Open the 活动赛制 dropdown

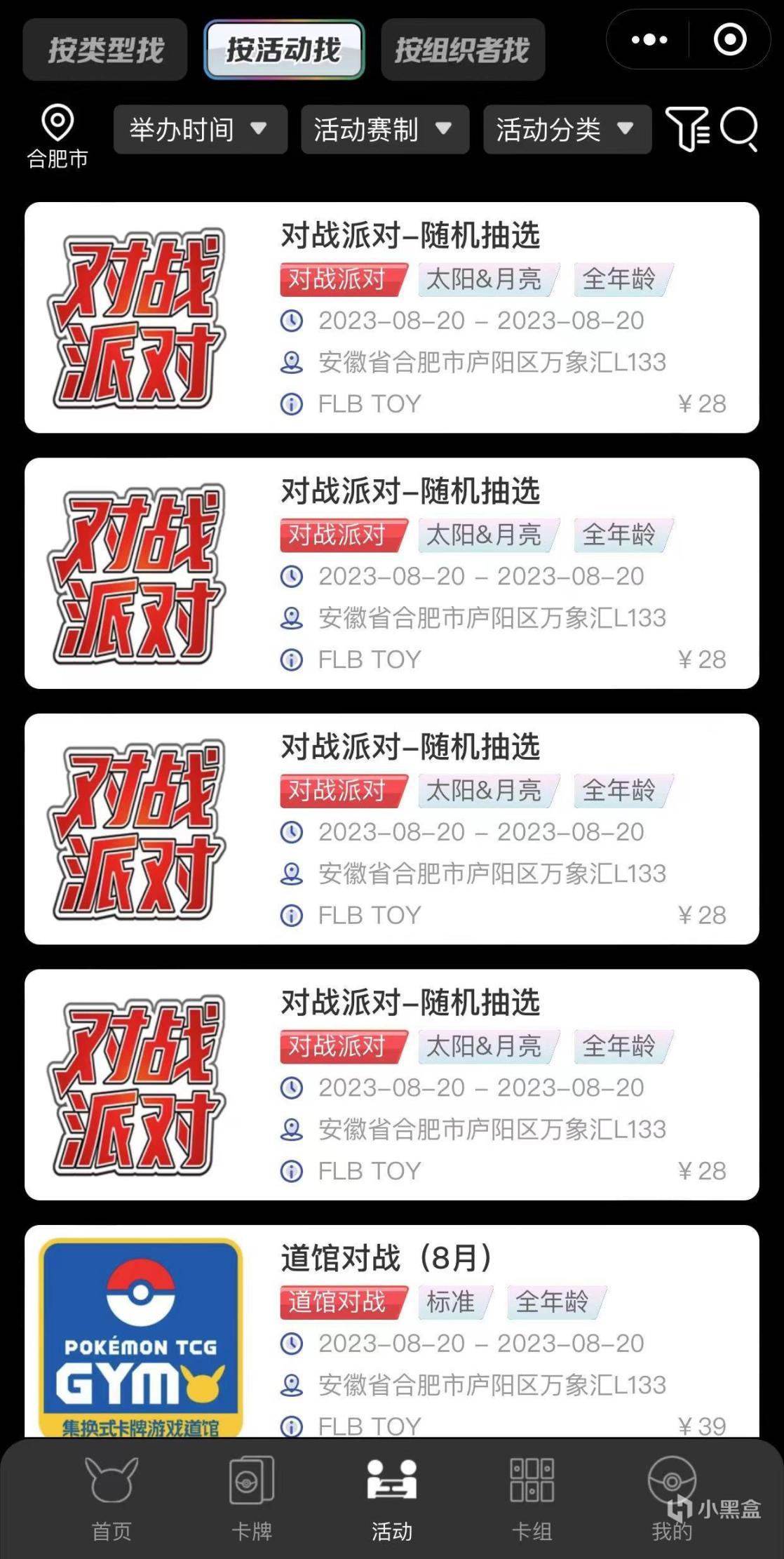[384, 129]
